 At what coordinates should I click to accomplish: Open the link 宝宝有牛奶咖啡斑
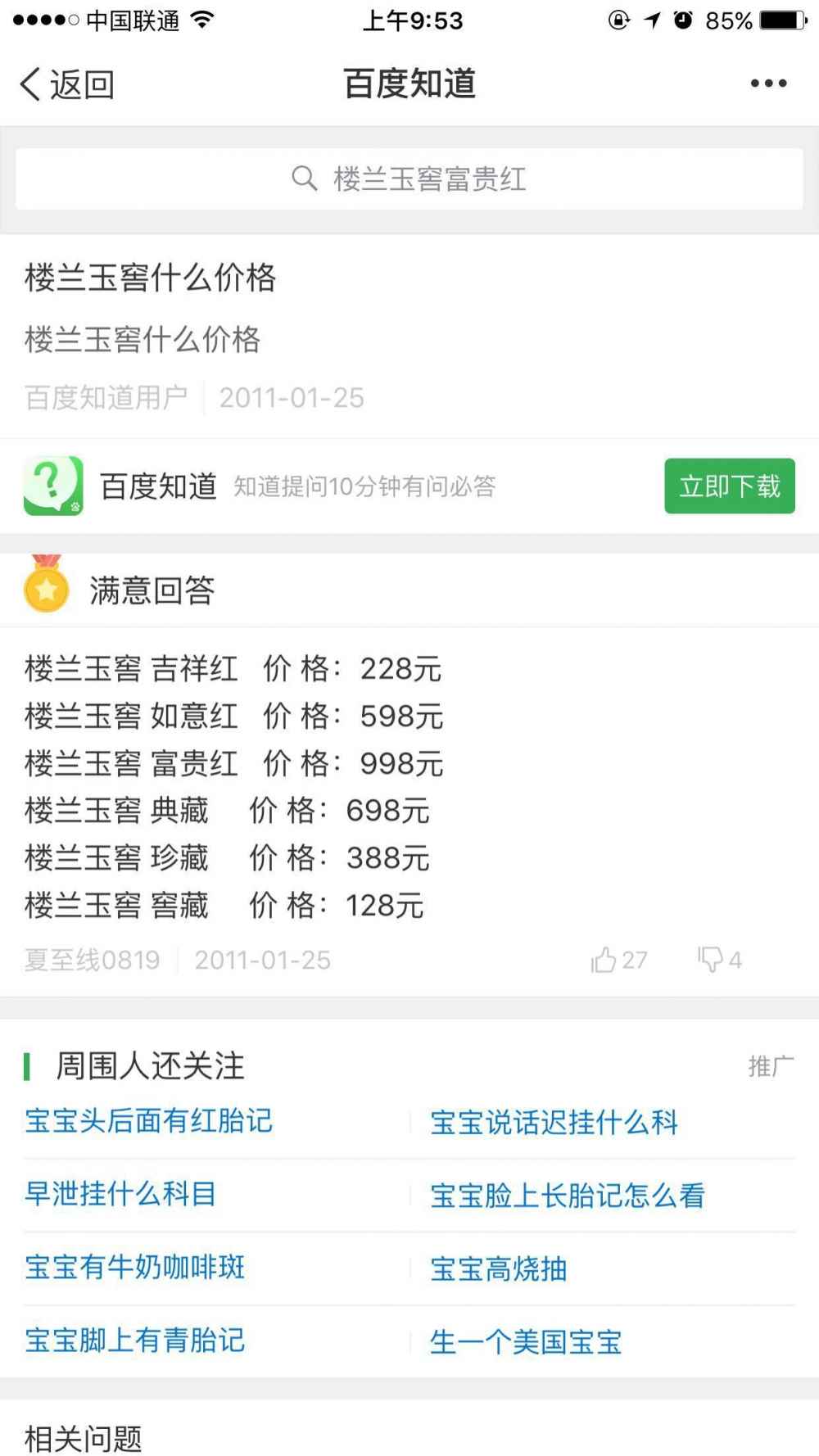coord(135,1268)
